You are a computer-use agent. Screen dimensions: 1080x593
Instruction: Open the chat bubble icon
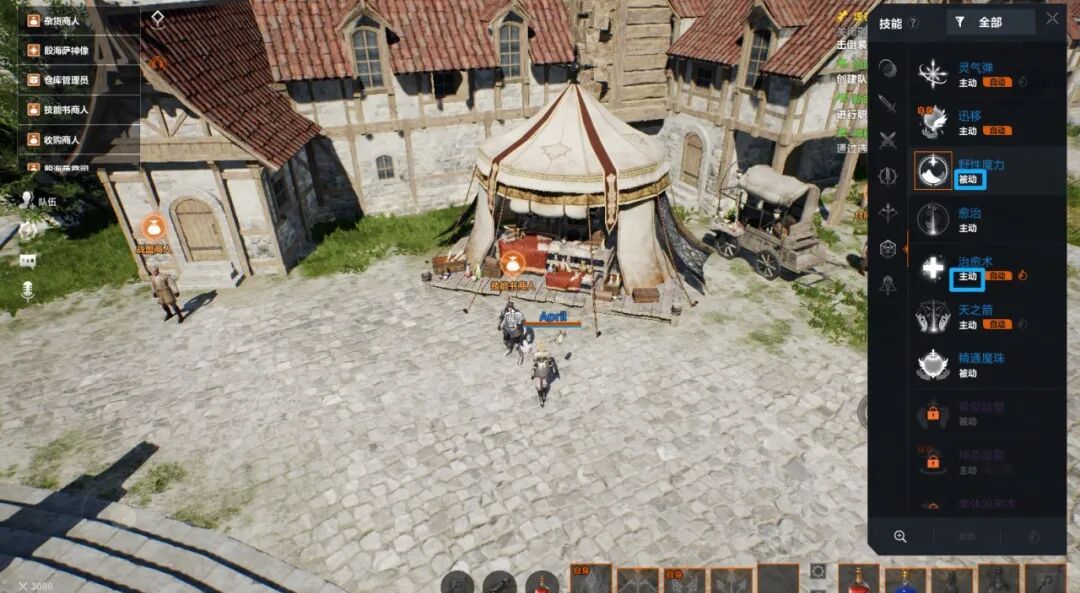[x=28, y=259]
